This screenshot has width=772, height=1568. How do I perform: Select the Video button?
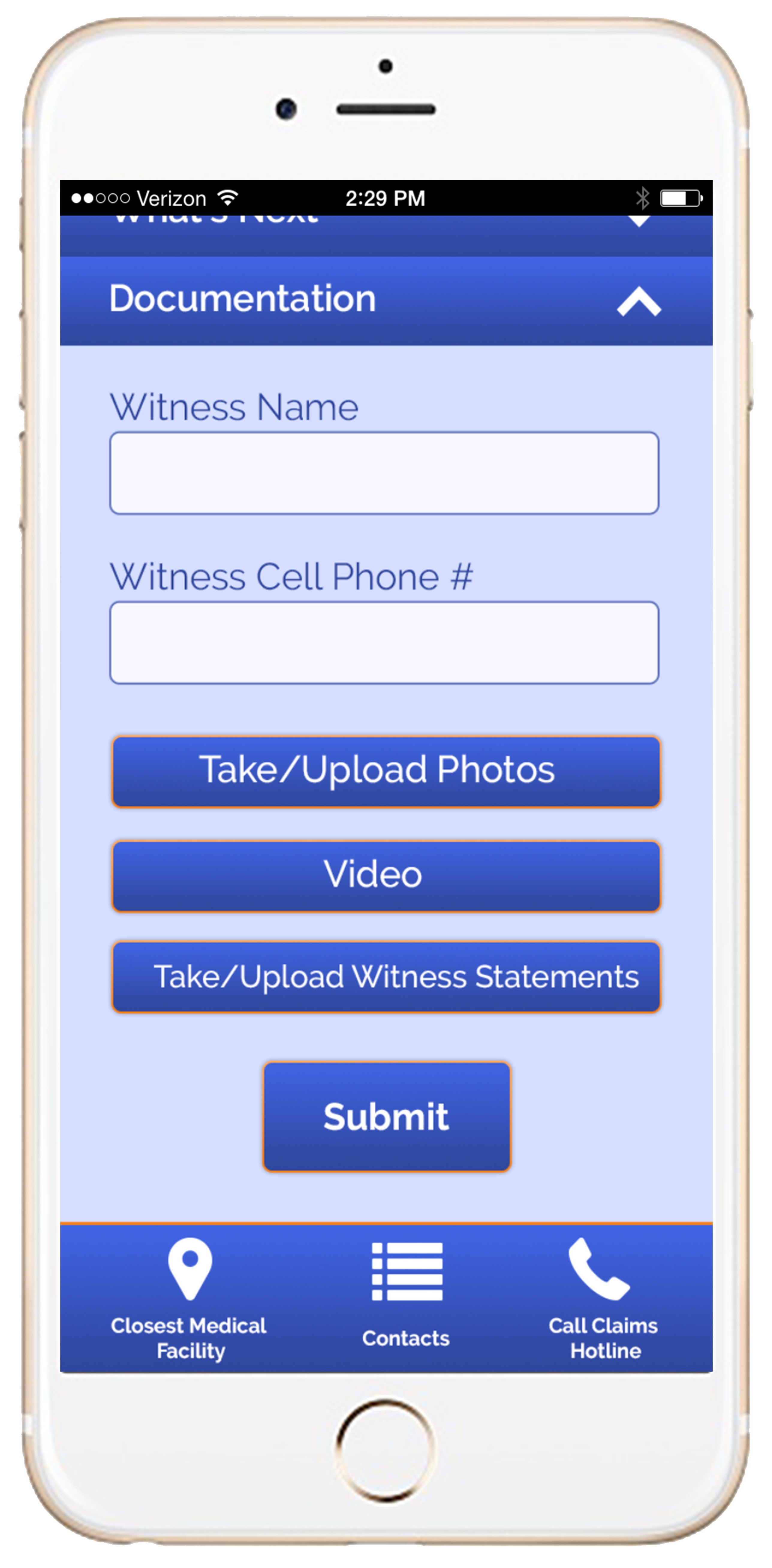tap(386, 876)
